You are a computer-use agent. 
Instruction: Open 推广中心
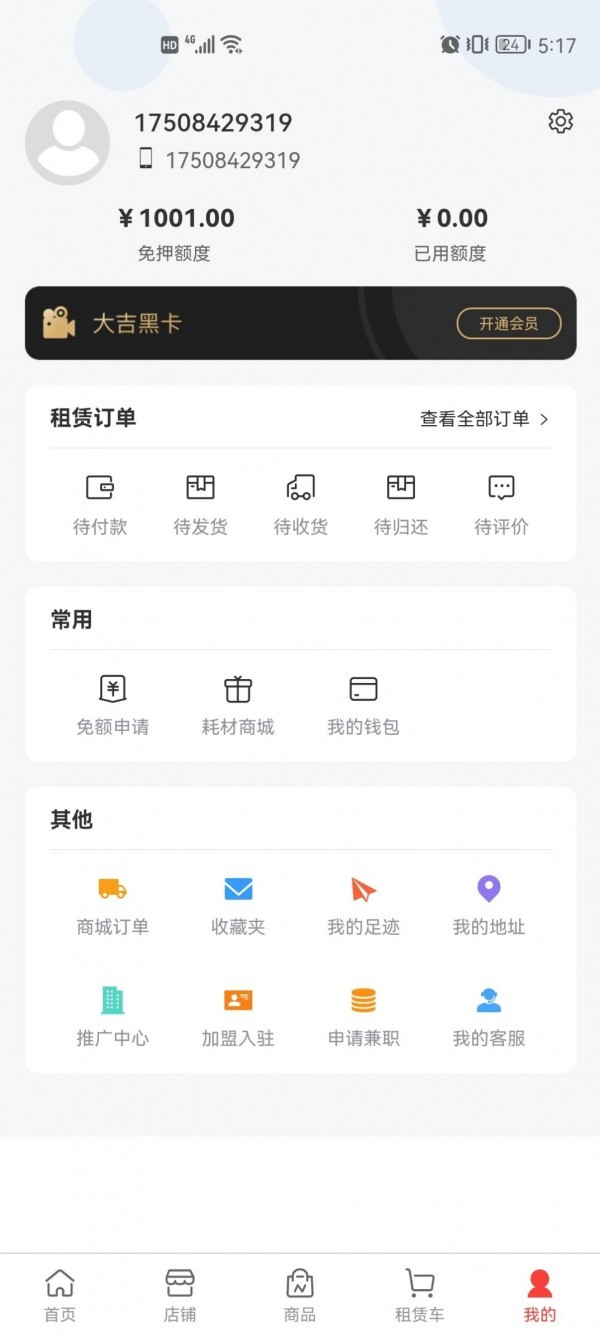[113, 1016]
